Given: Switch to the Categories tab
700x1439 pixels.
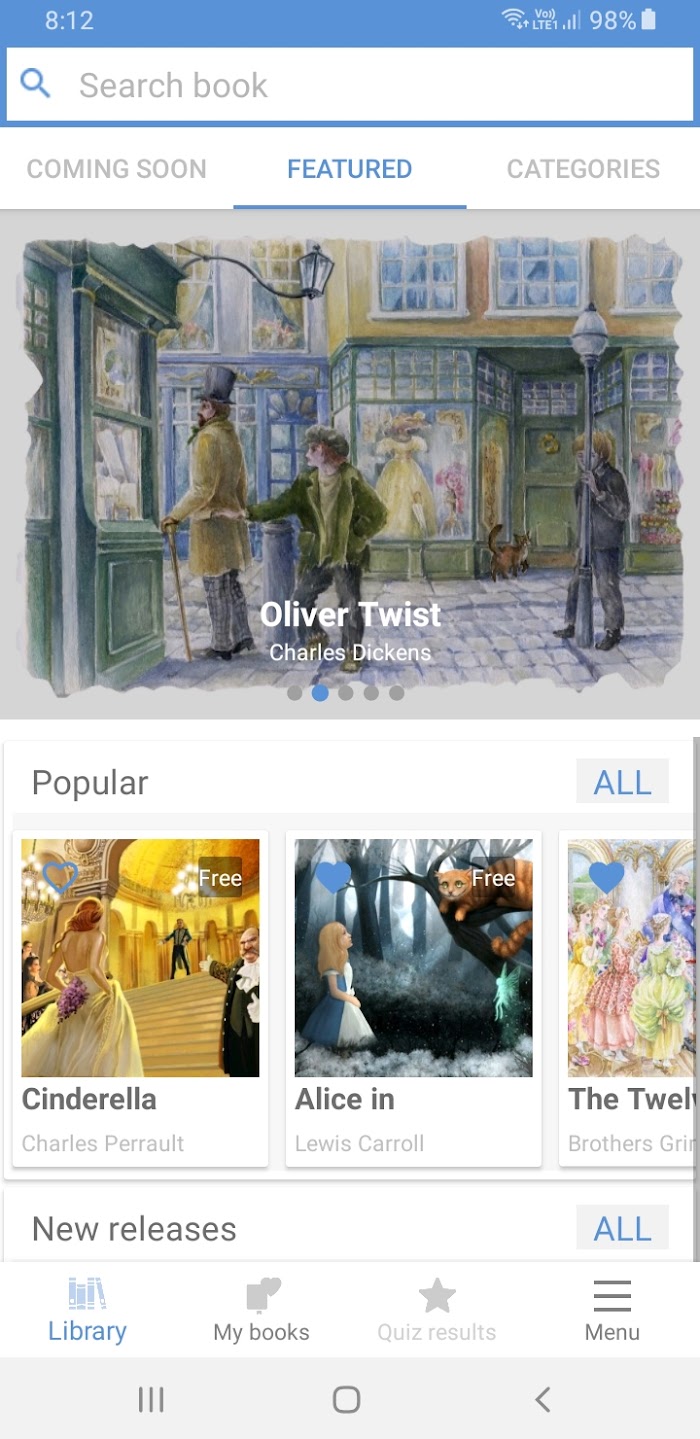Looking at the screenshot, I should [583, 169].
